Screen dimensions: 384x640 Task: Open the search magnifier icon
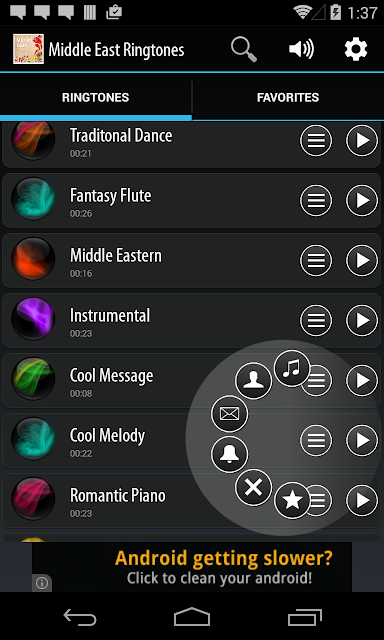point(244,49)
